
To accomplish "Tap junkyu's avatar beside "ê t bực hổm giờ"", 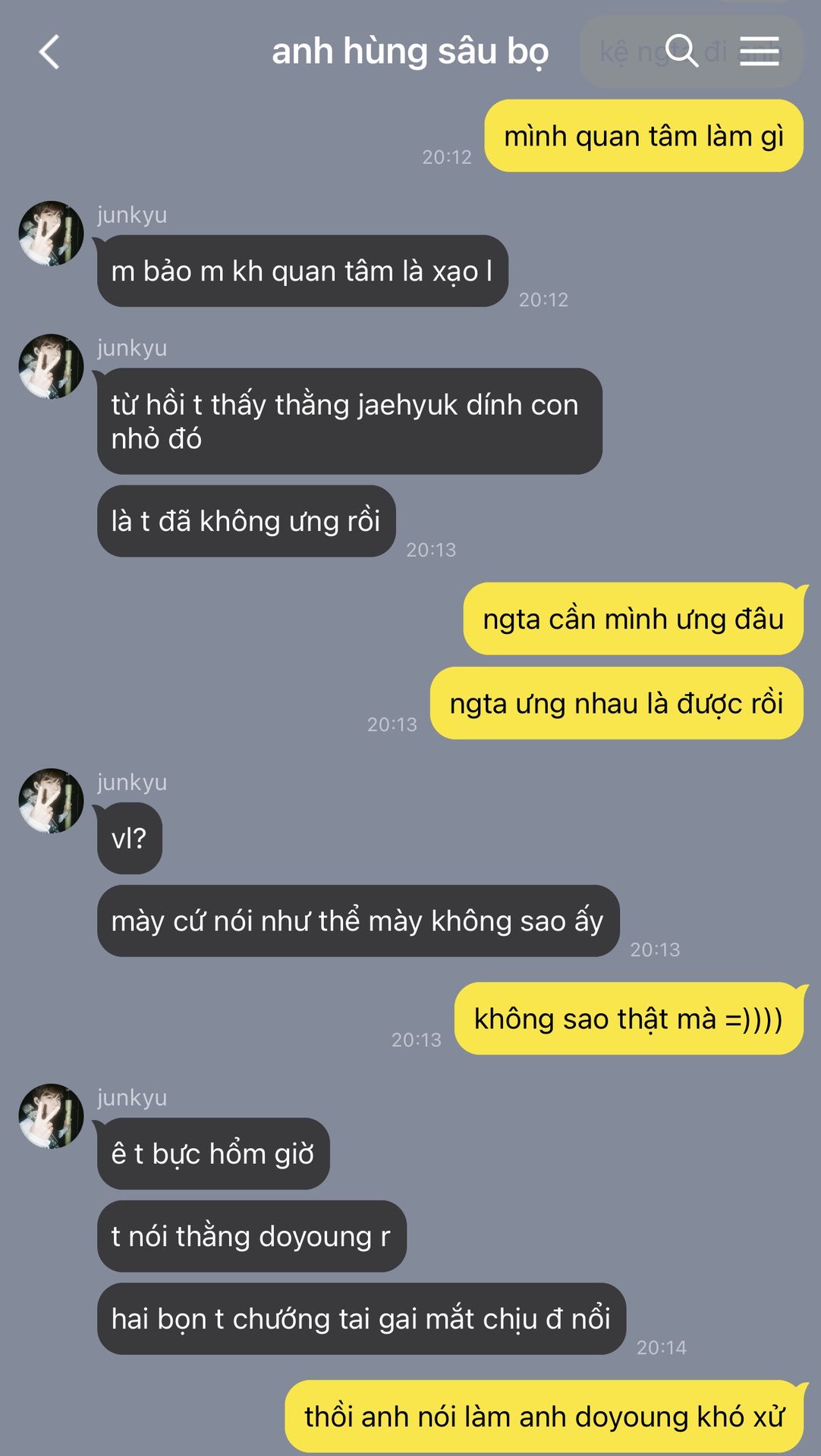I will coord(51,1116).
